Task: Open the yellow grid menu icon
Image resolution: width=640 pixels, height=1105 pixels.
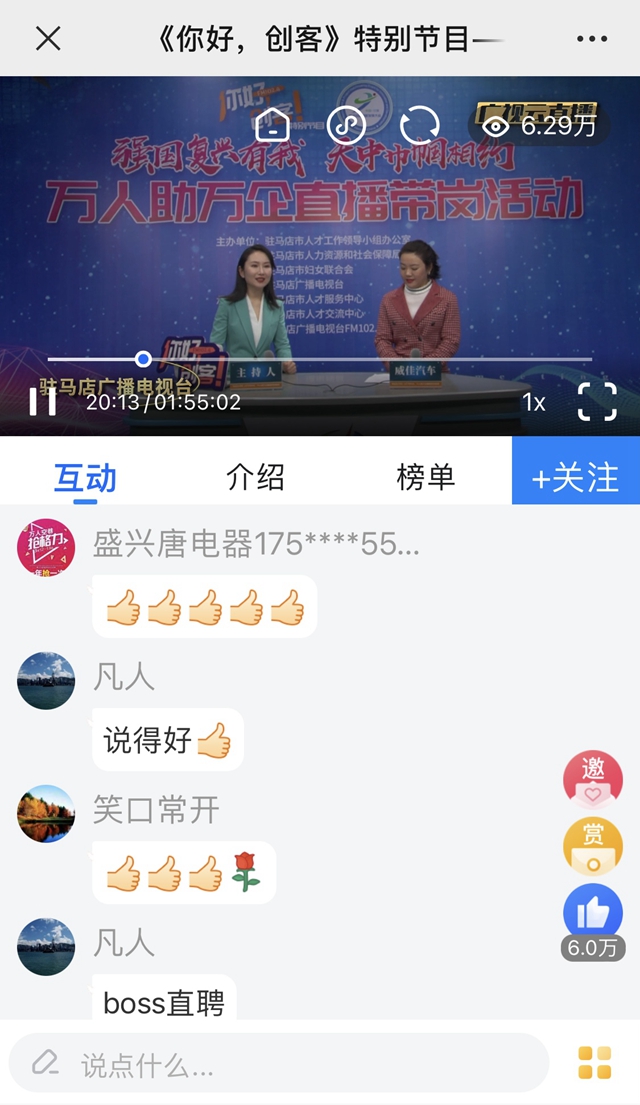Action: point(595,1063)
